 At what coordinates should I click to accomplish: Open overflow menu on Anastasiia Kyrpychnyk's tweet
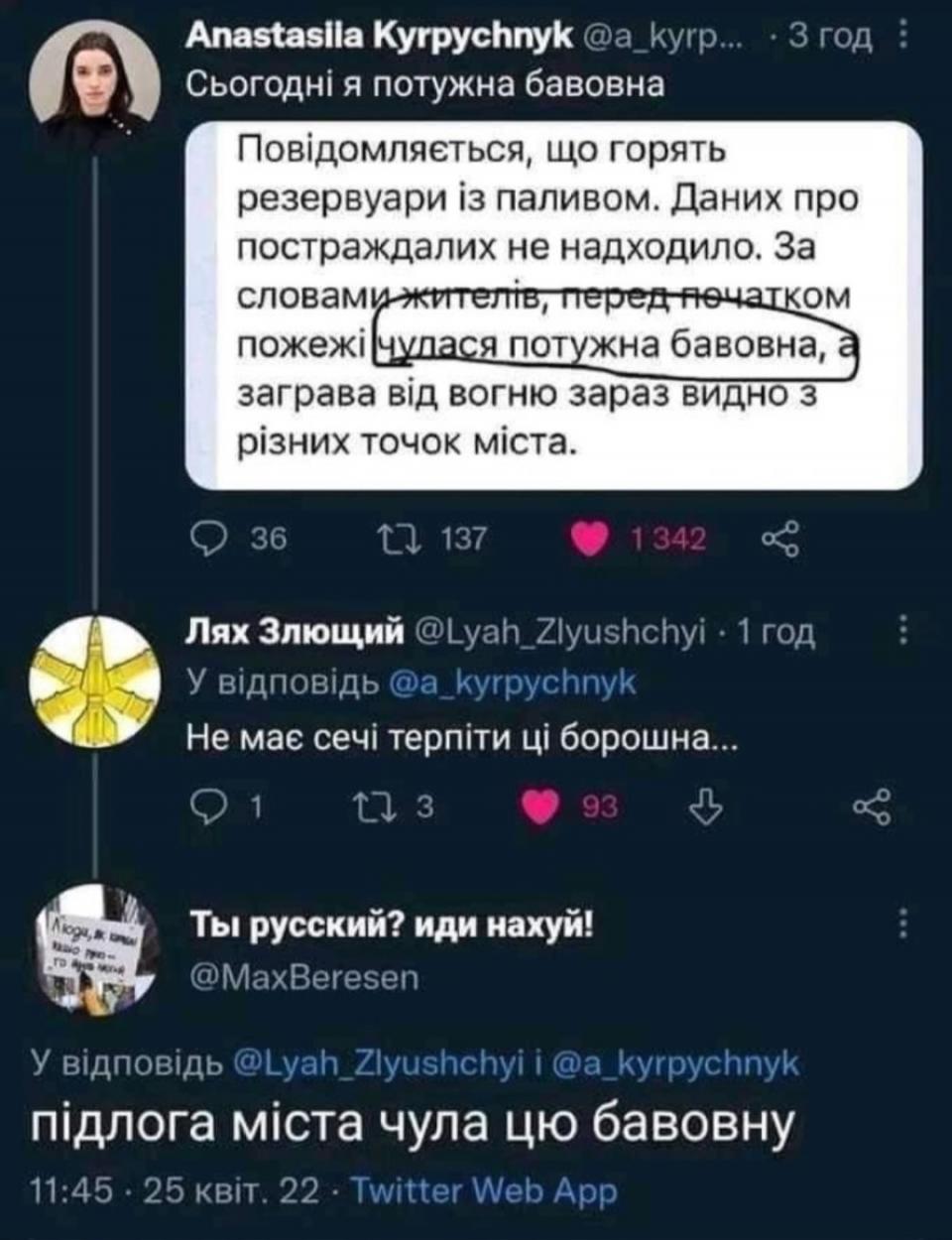click(903, 38)
